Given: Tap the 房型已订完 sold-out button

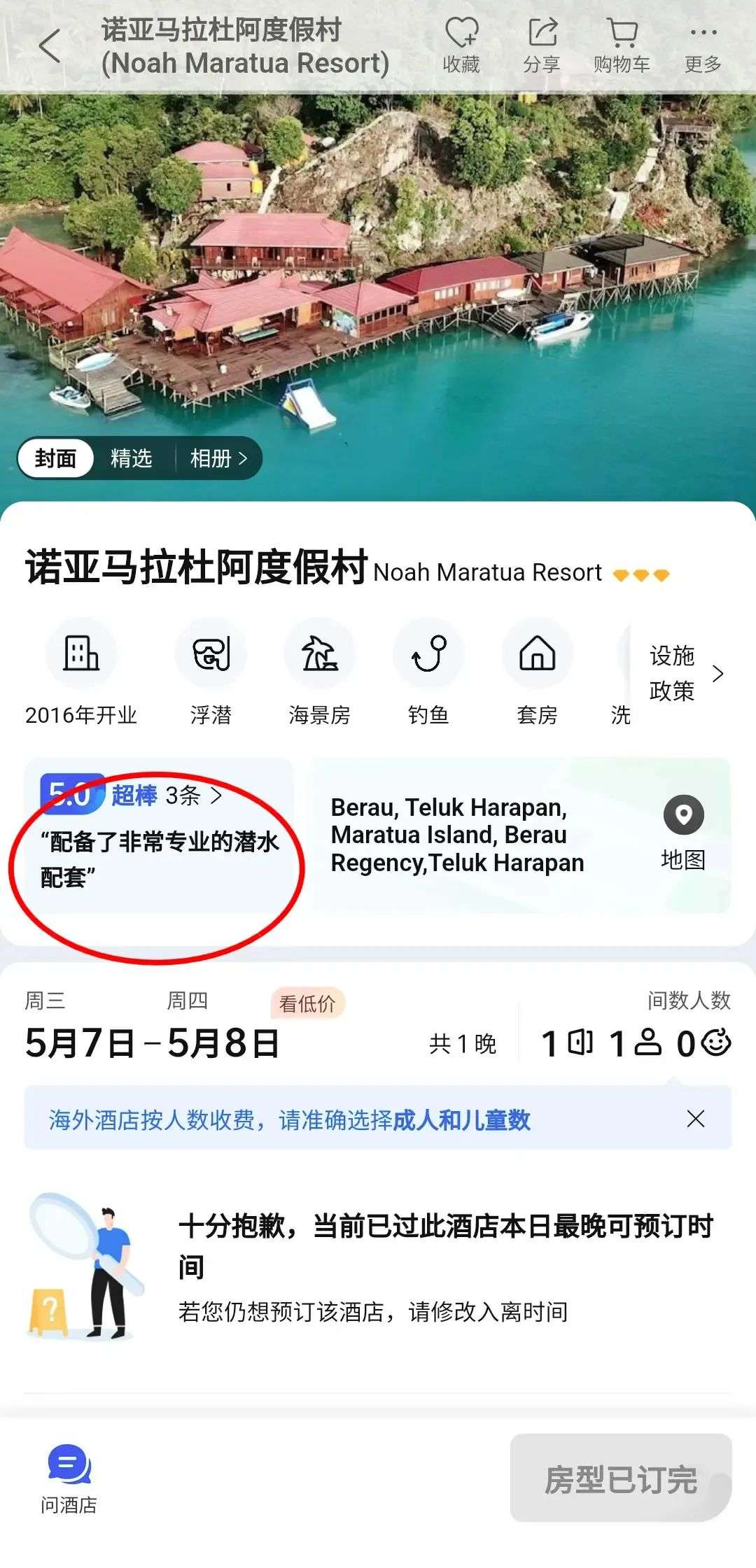Looking at the screenshot, I should coord(621,1478).
